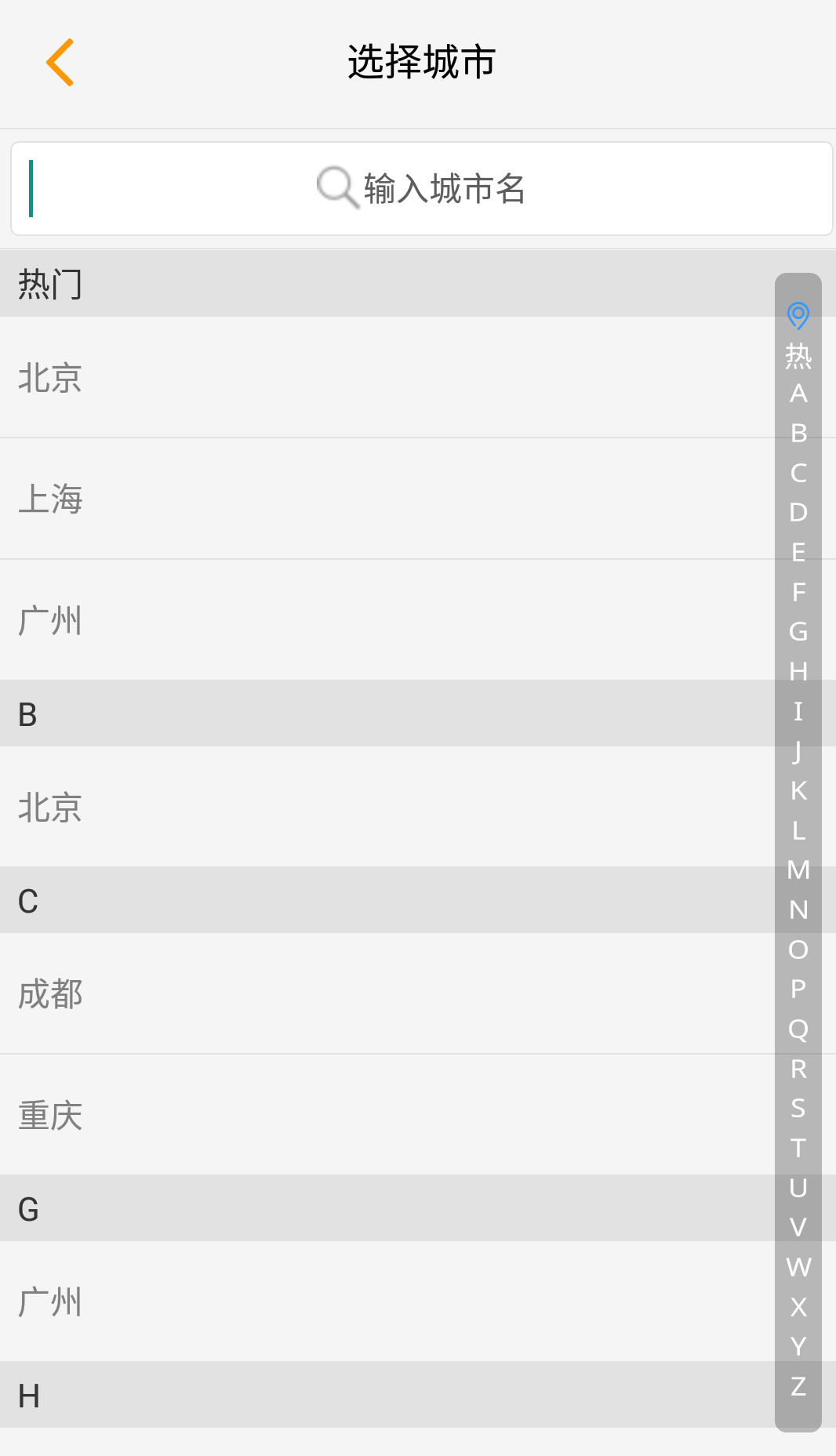Jump to letter T in the index
The height and width of the screenshot is (1456, 836).
(798, 1148)
